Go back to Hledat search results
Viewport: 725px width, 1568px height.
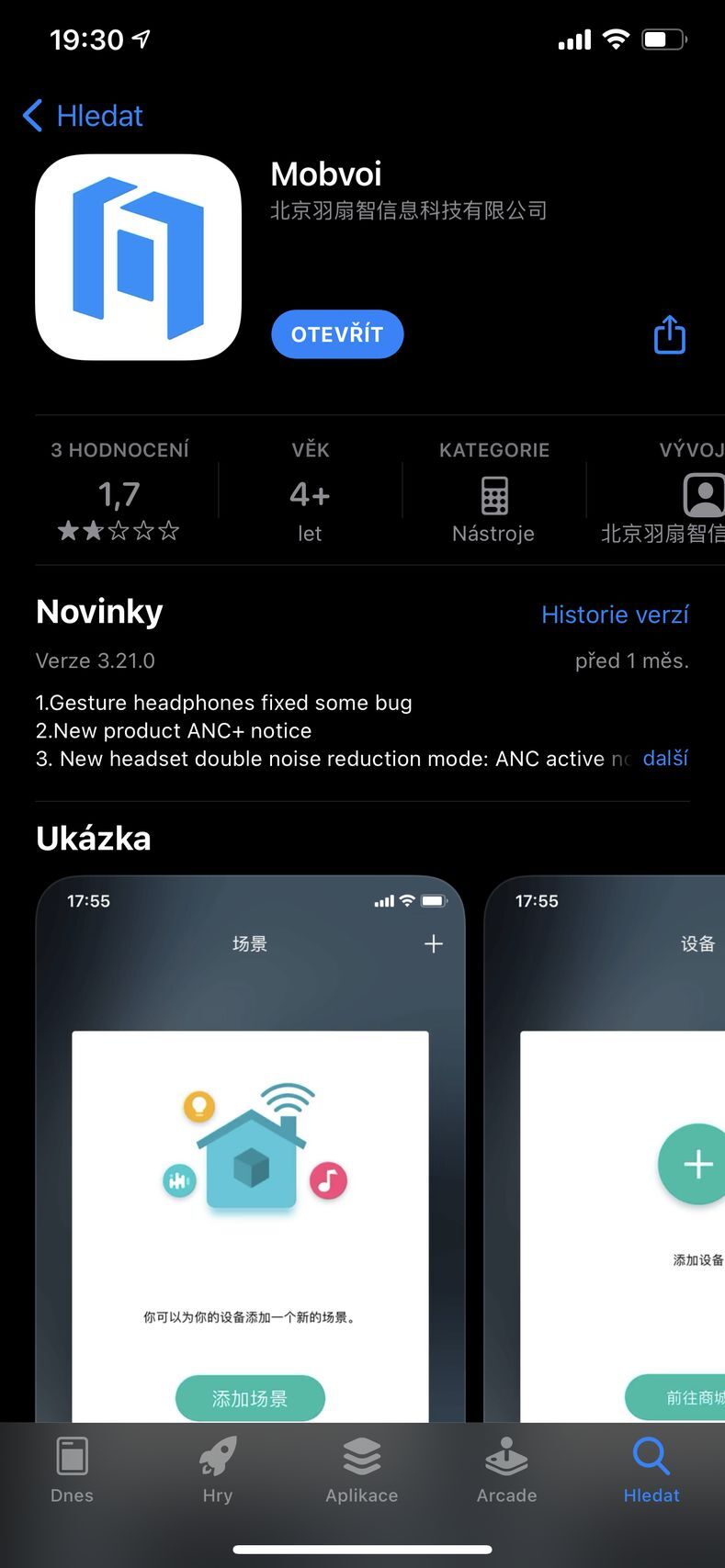tap(83, 116)
